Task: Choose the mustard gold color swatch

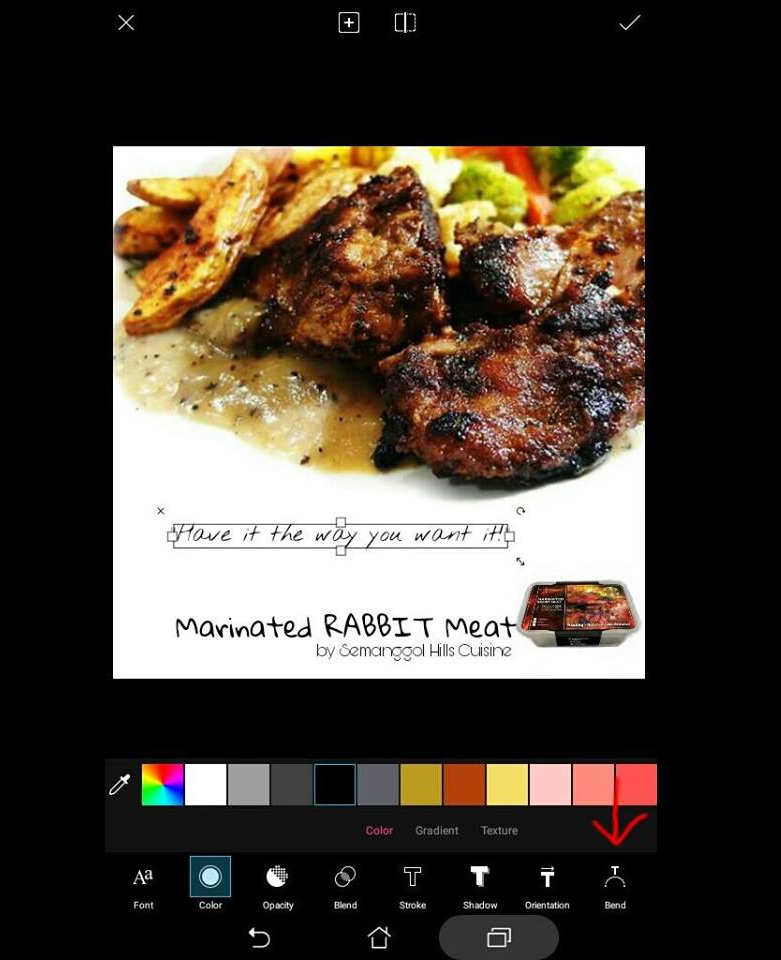Action: 421,785
